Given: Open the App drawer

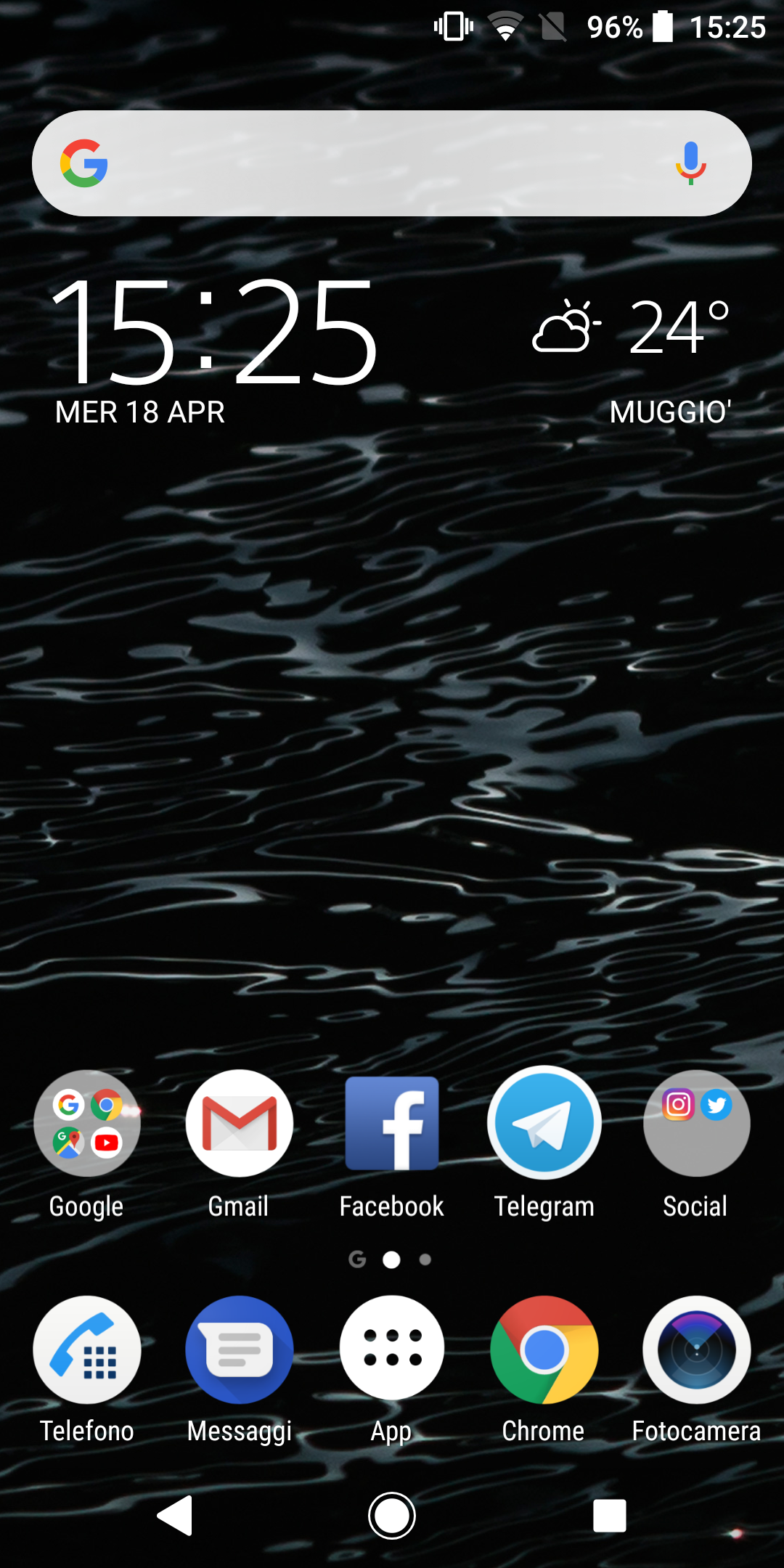Looking at the screenshot, I should pos(392,1348).
